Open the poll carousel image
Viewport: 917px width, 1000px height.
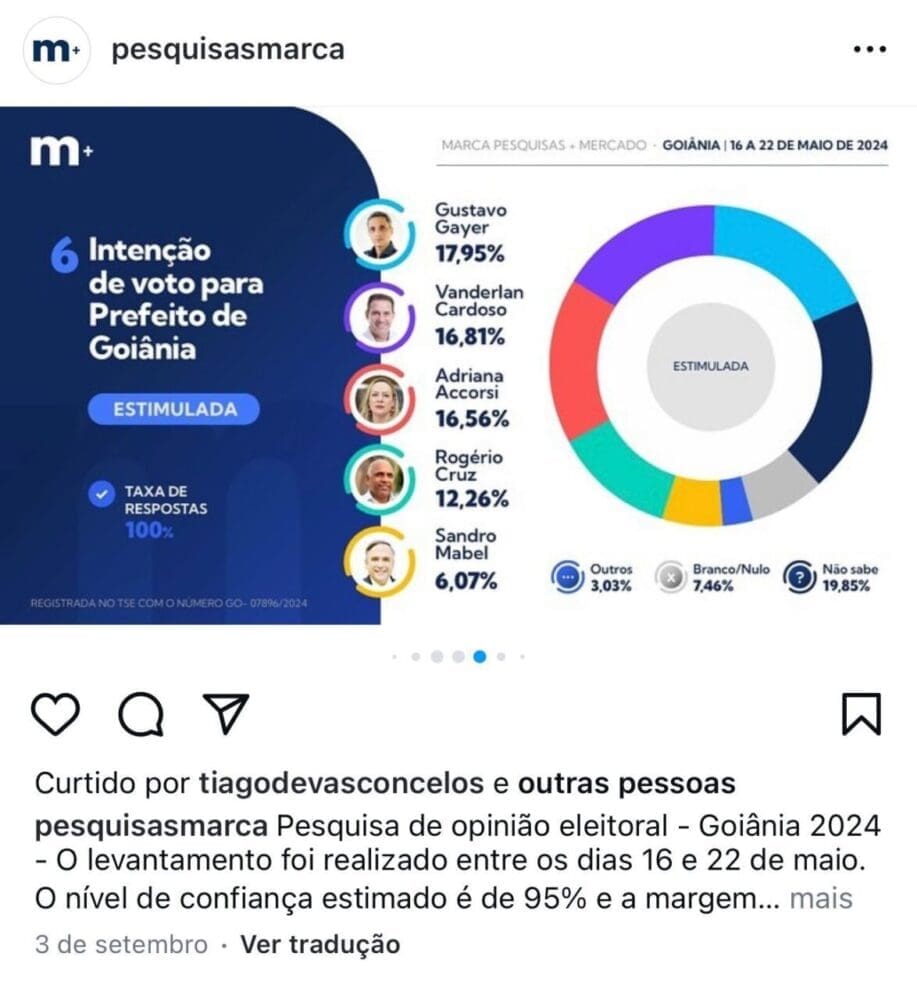458,365
